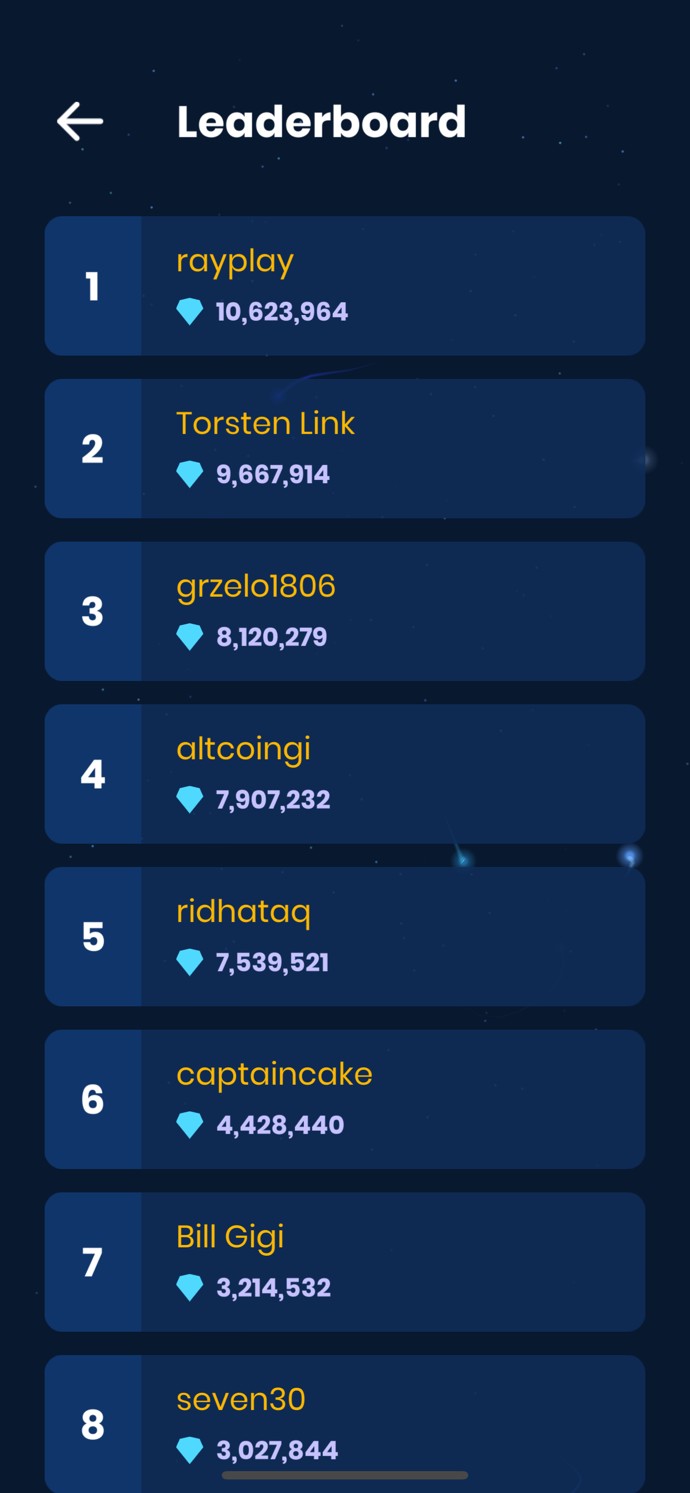Open seven30's leaderboard row
Image resolution: width=690 pixels, height=1493 pixels.
tap(345, 1420)
